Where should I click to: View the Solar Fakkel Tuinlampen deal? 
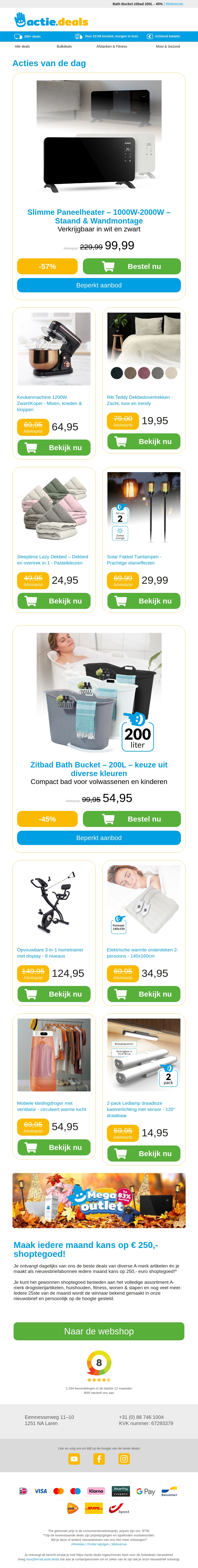coord(144,601)
